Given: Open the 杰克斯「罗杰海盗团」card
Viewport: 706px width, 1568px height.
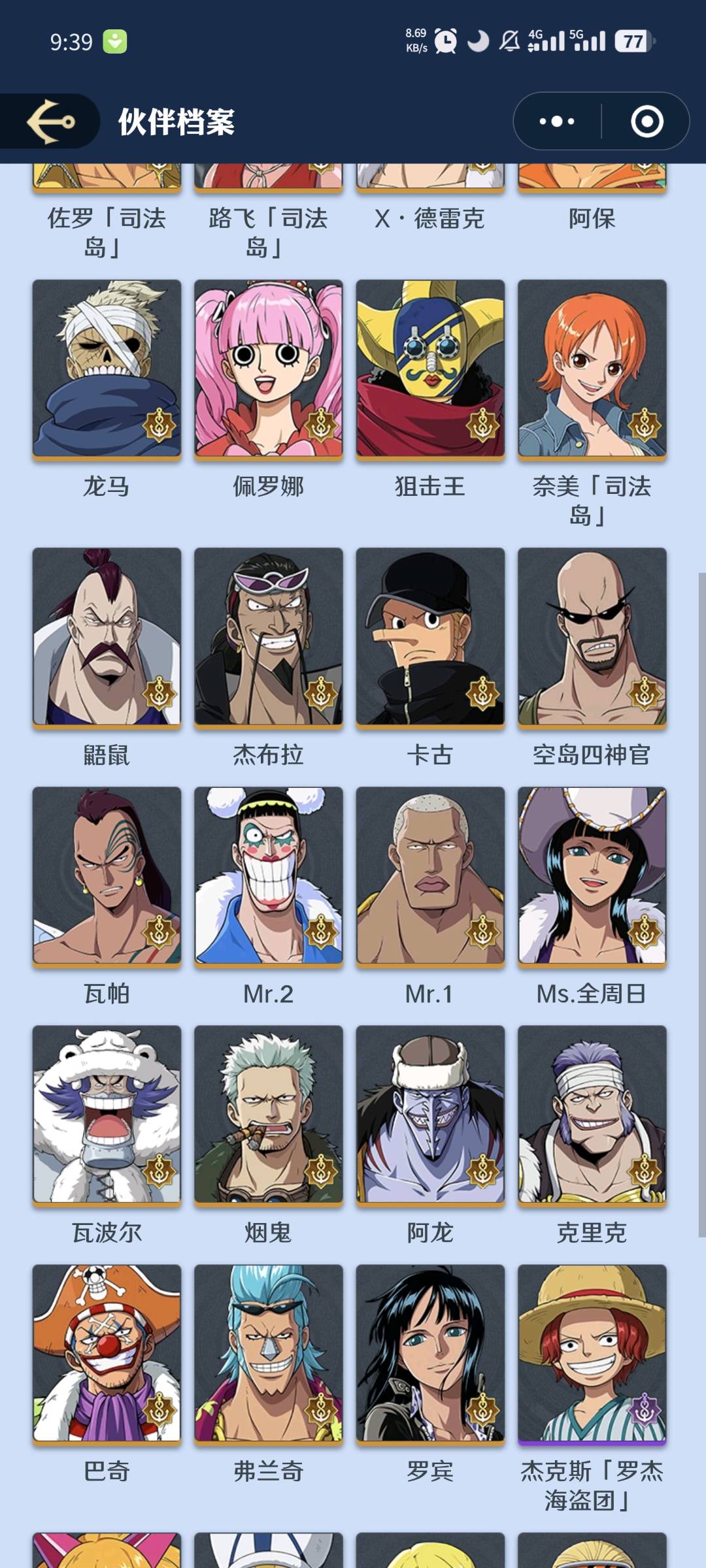Looking at the screenshot, I should [592, 1354].
